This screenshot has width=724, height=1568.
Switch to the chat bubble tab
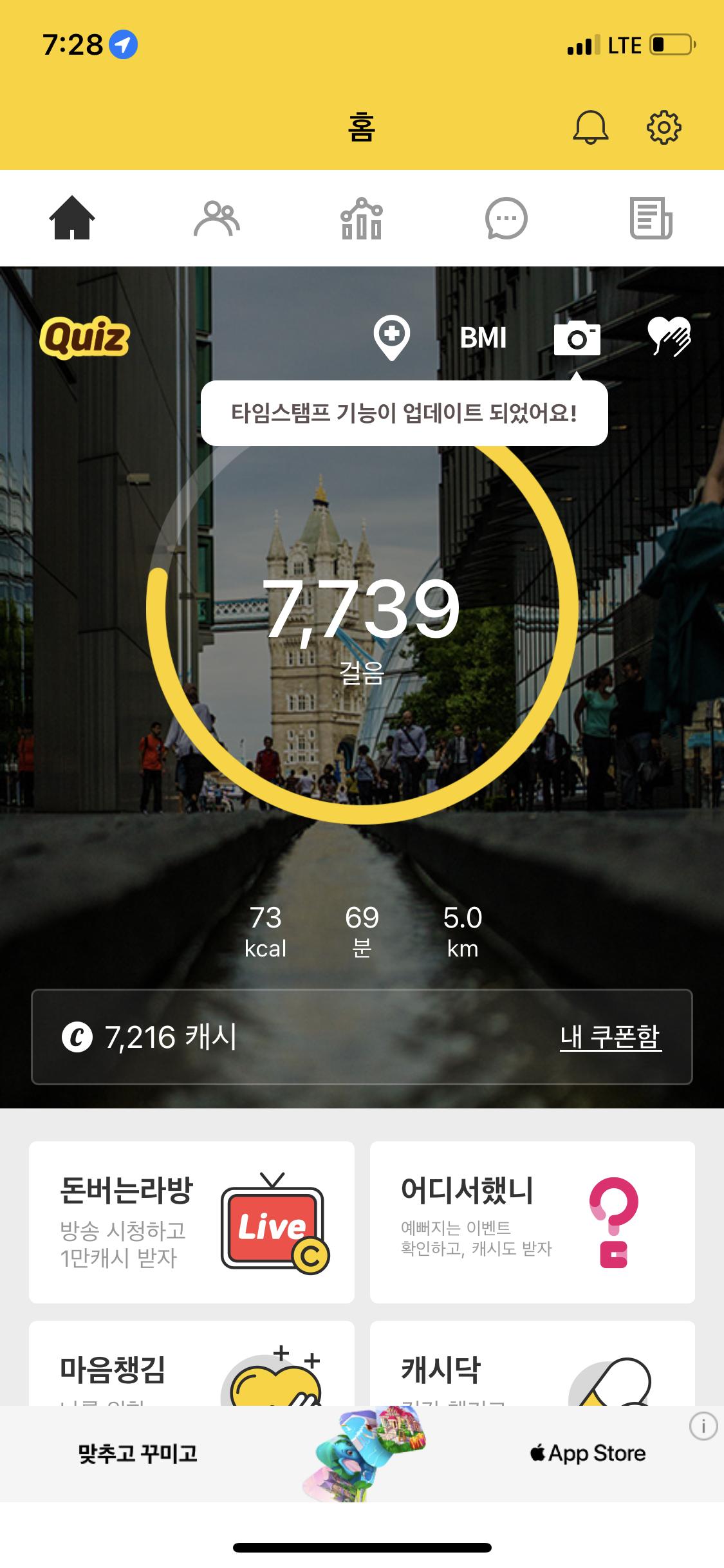[506, 219]
